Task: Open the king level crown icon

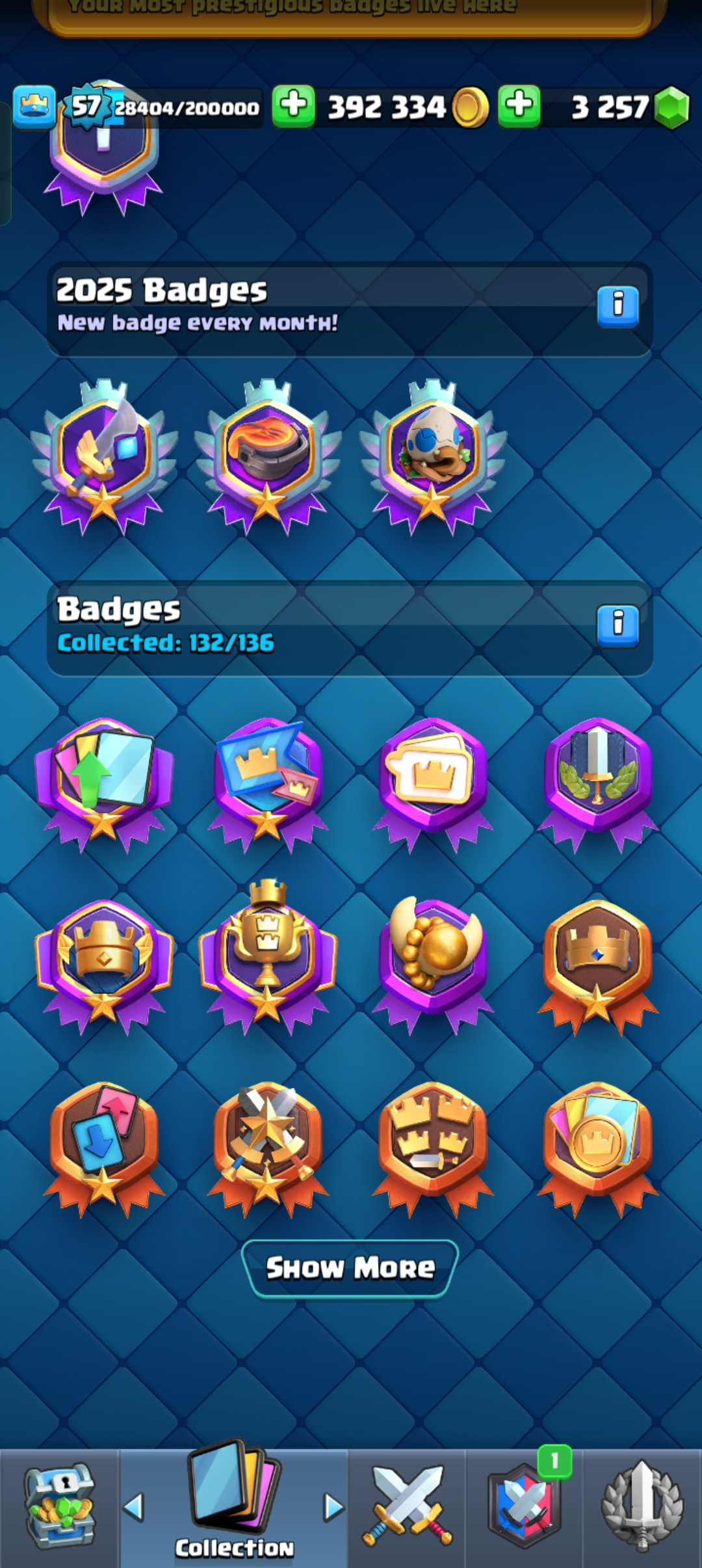Action: [34, 106]
